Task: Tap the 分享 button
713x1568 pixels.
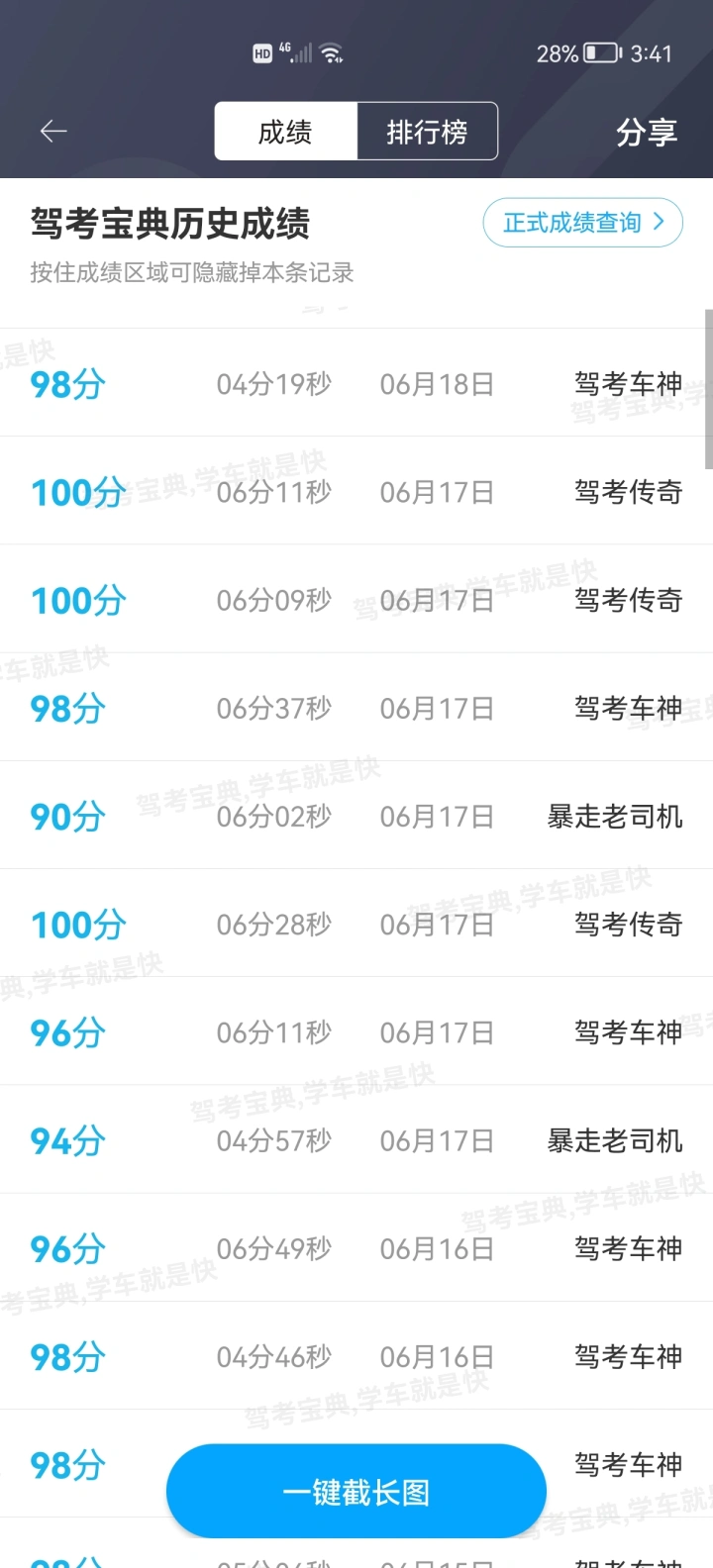Action: pos(646,132)
